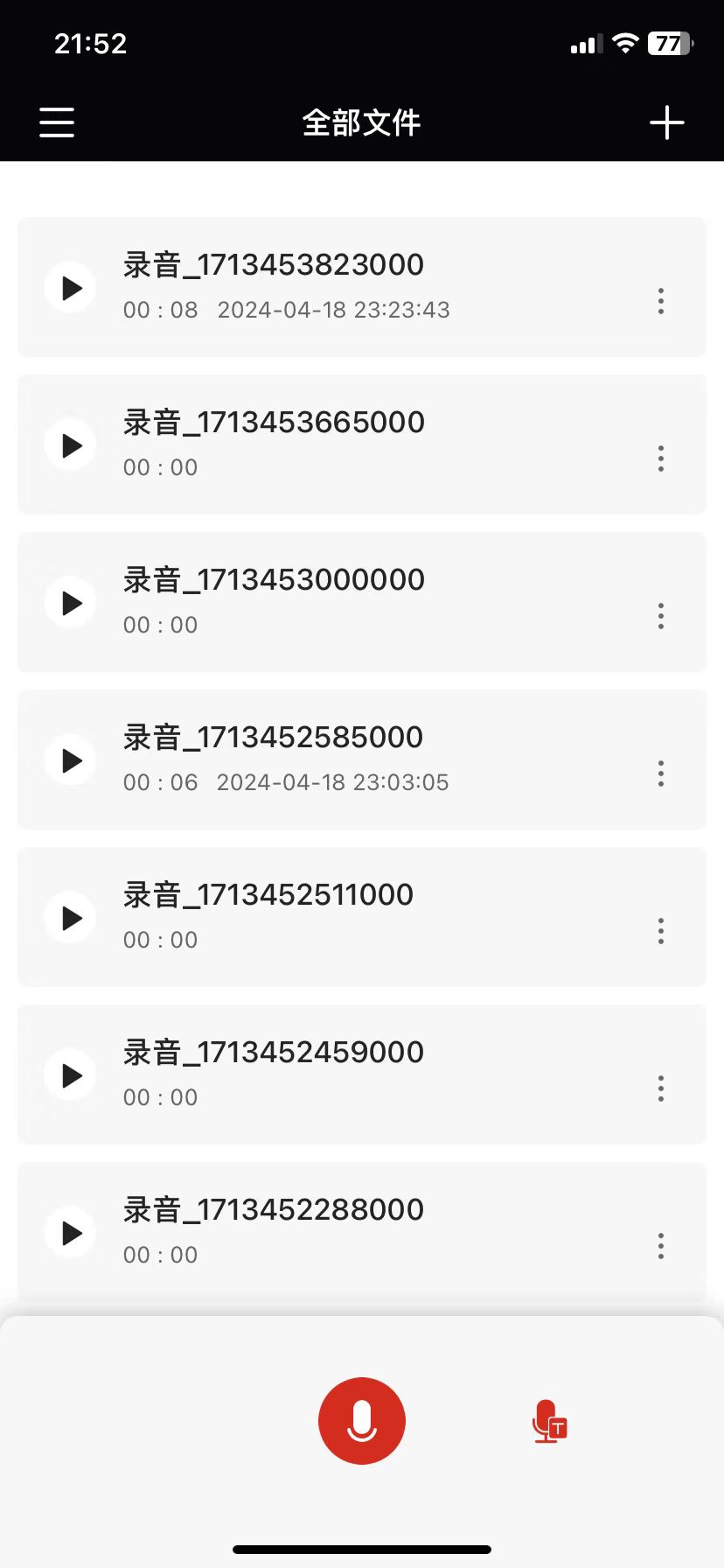This screenshot has height=1568, width=724.
Task: Open more options for 录音_1713453823000
Action: pos(661,301)
